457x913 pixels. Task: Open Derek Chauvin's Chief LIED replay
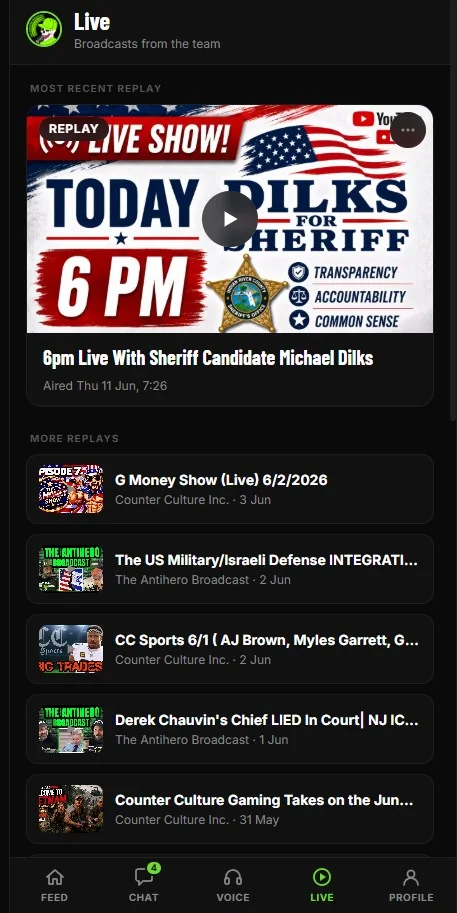[x=230, y=729]
